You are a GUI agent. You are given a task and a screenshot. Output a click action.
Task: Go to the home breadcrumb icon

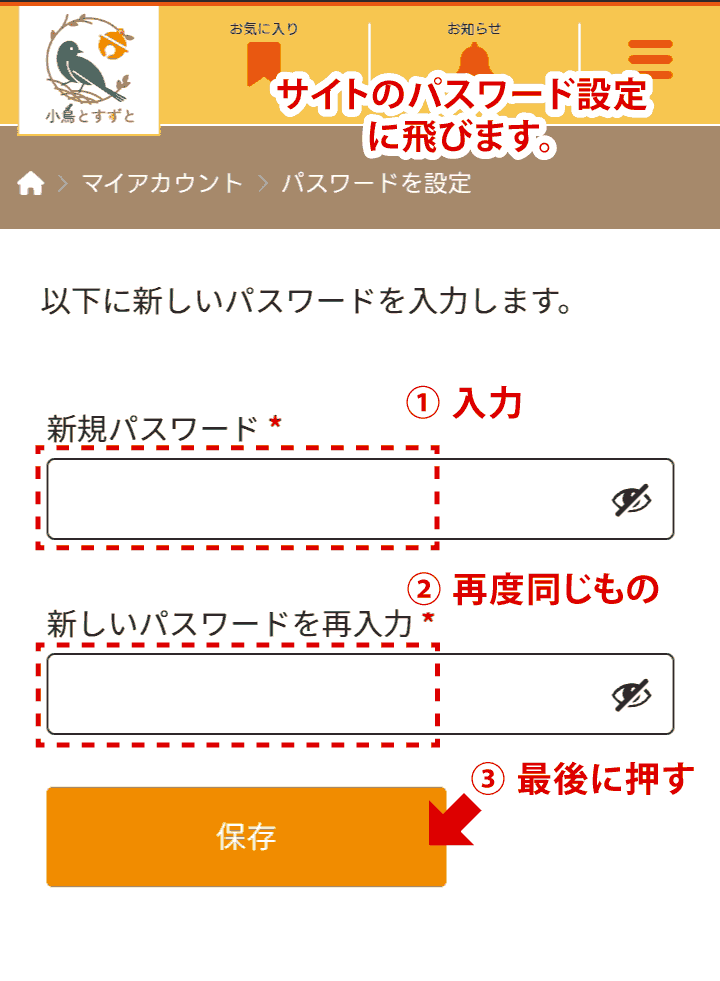click(31, 184)
